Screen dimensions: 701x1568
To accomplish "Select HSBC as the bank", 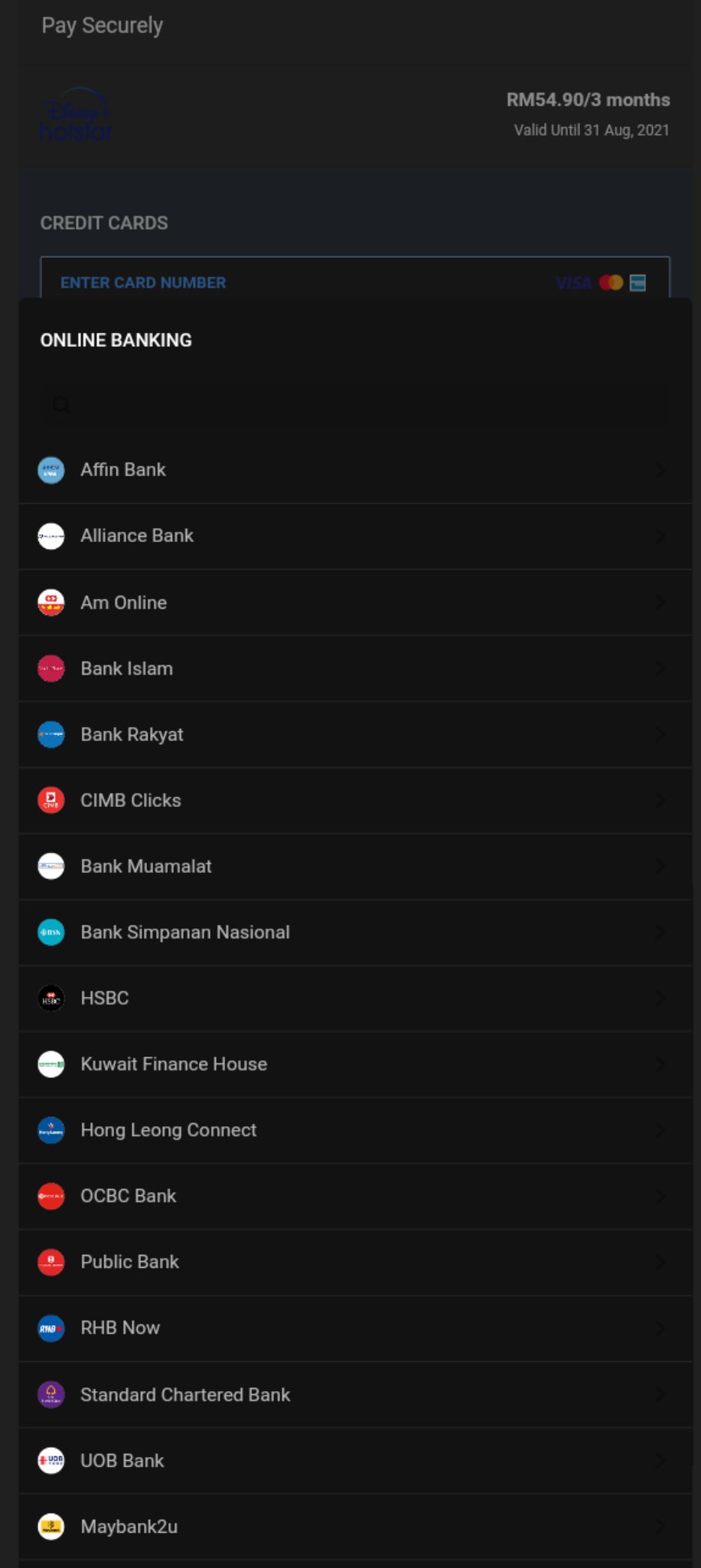I will click(x=355, y=998).
